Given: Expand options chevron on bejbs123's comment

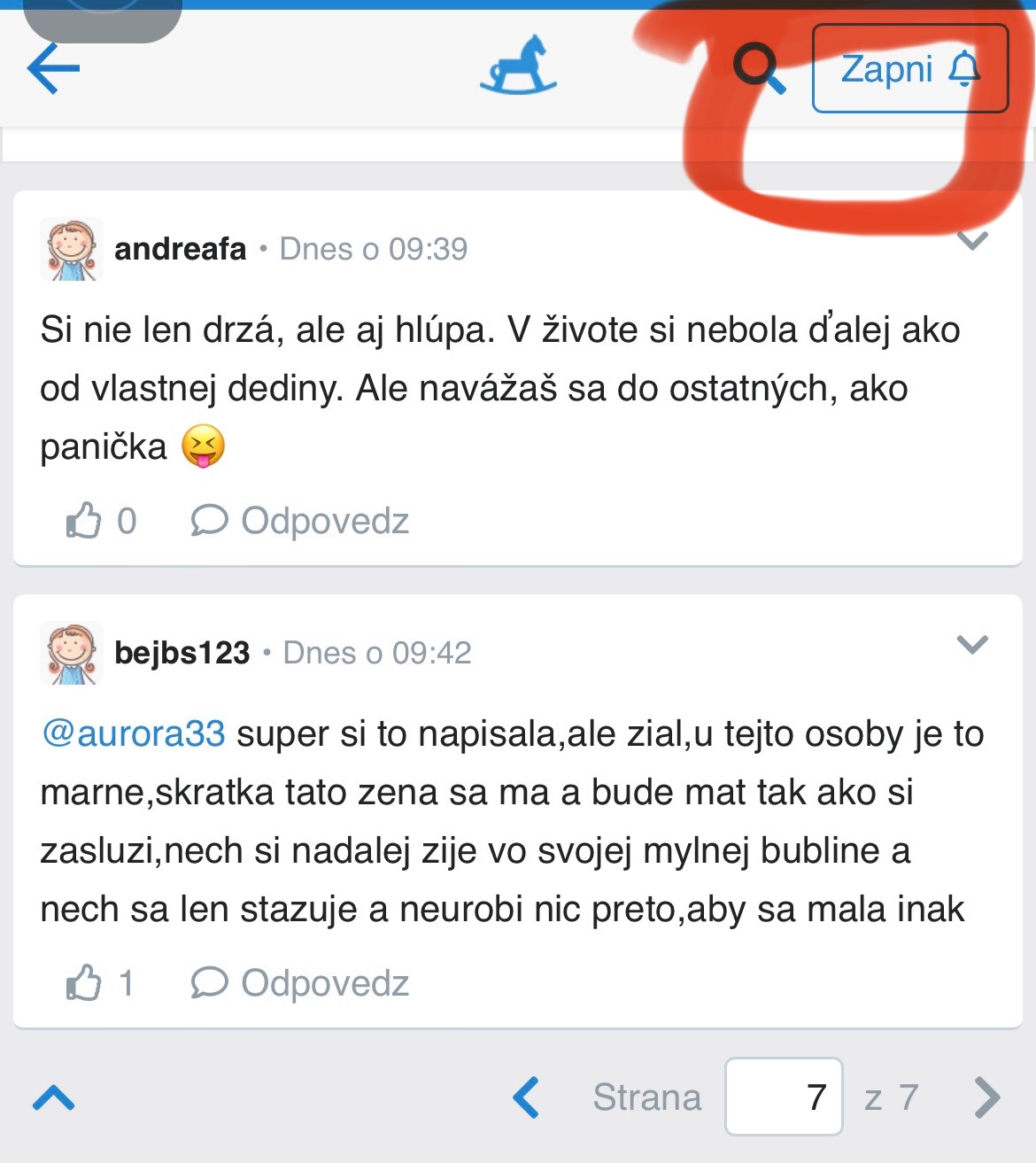Looking at the screenshot, I should pos(972,644).
